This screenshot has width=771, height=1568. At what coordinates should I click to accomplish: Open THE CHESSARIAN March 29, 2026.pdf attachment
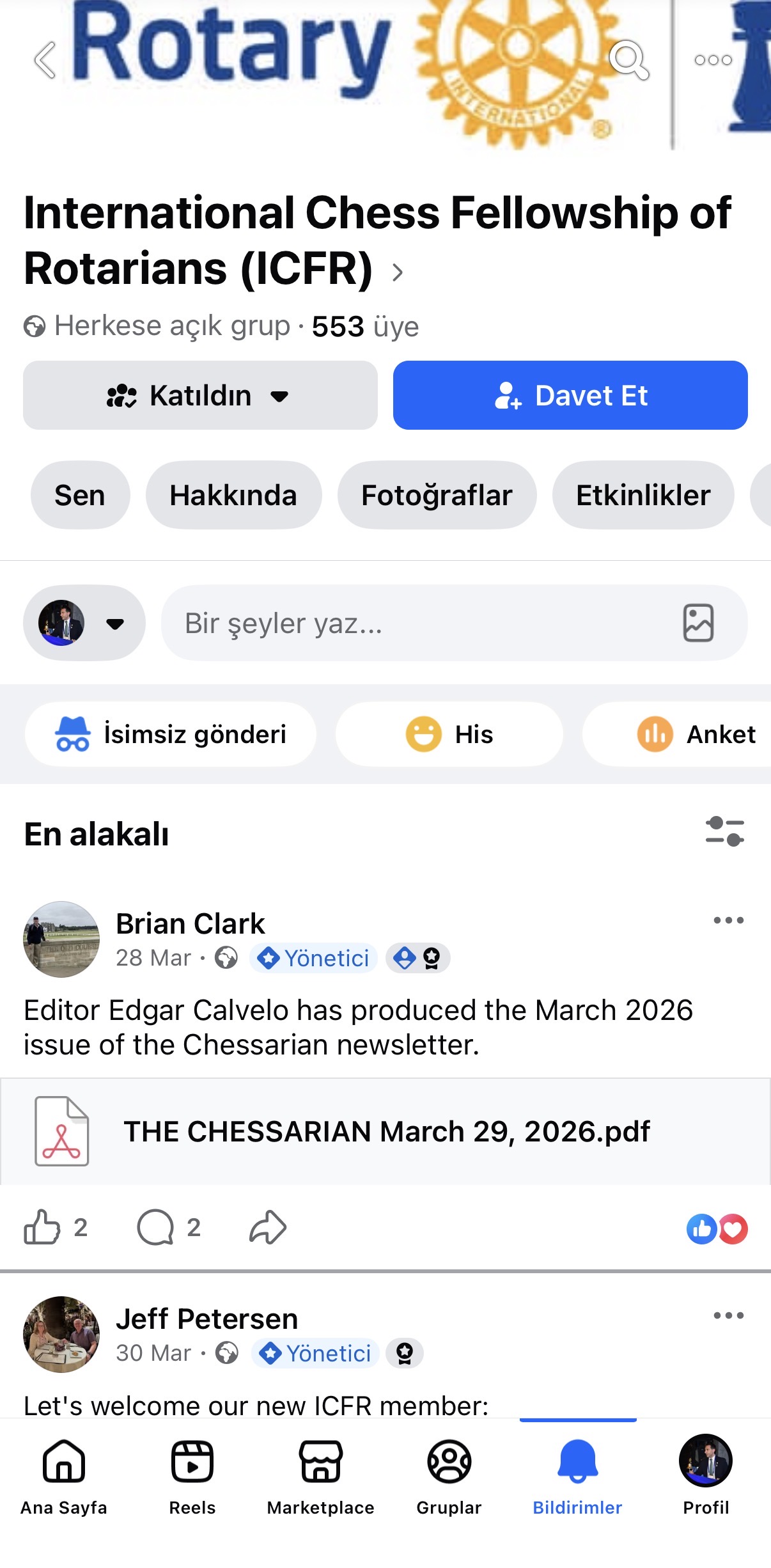(385, 1131)
